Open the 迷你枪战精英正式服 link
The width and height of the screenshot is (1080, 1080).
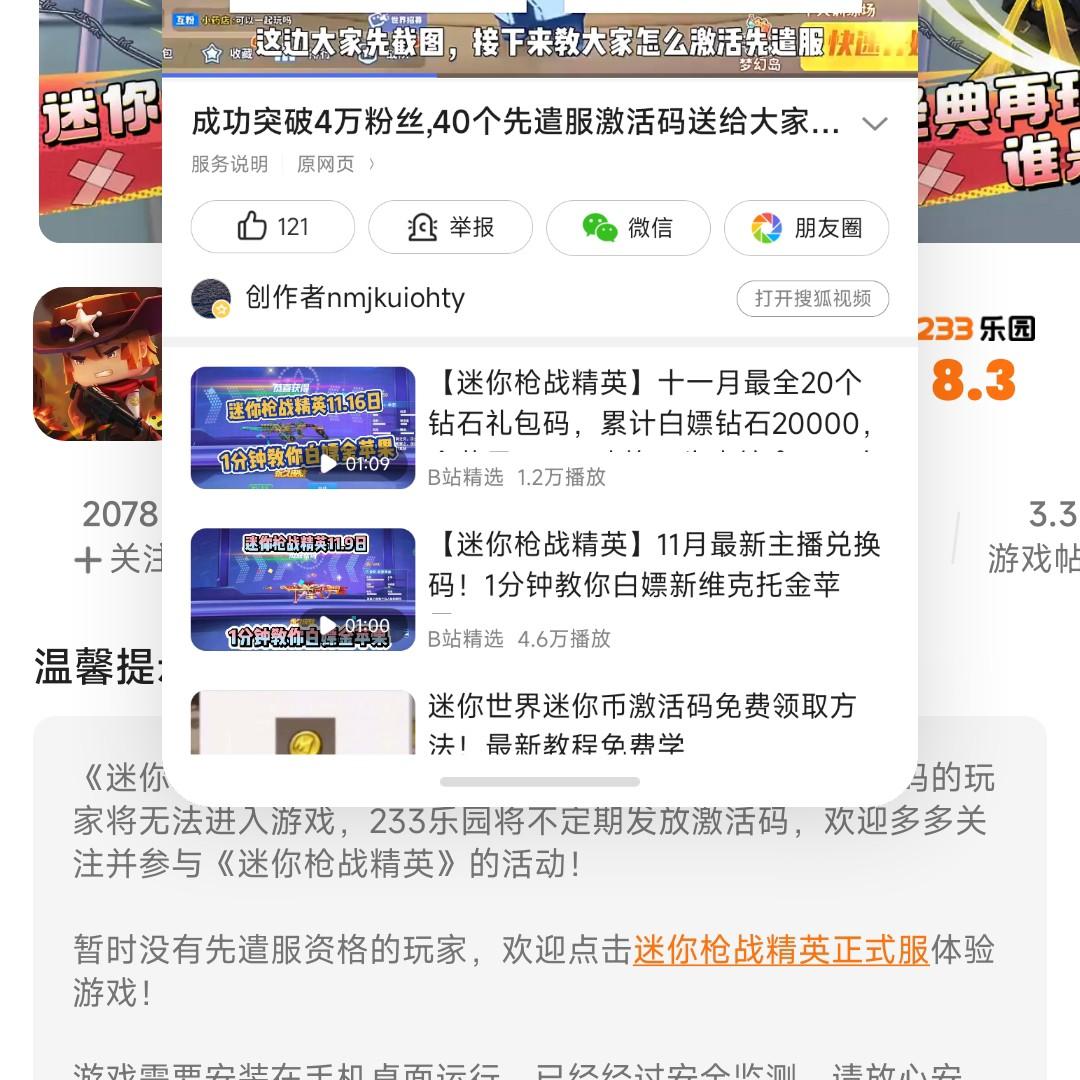pyautogui.click(x=781, y=950)
